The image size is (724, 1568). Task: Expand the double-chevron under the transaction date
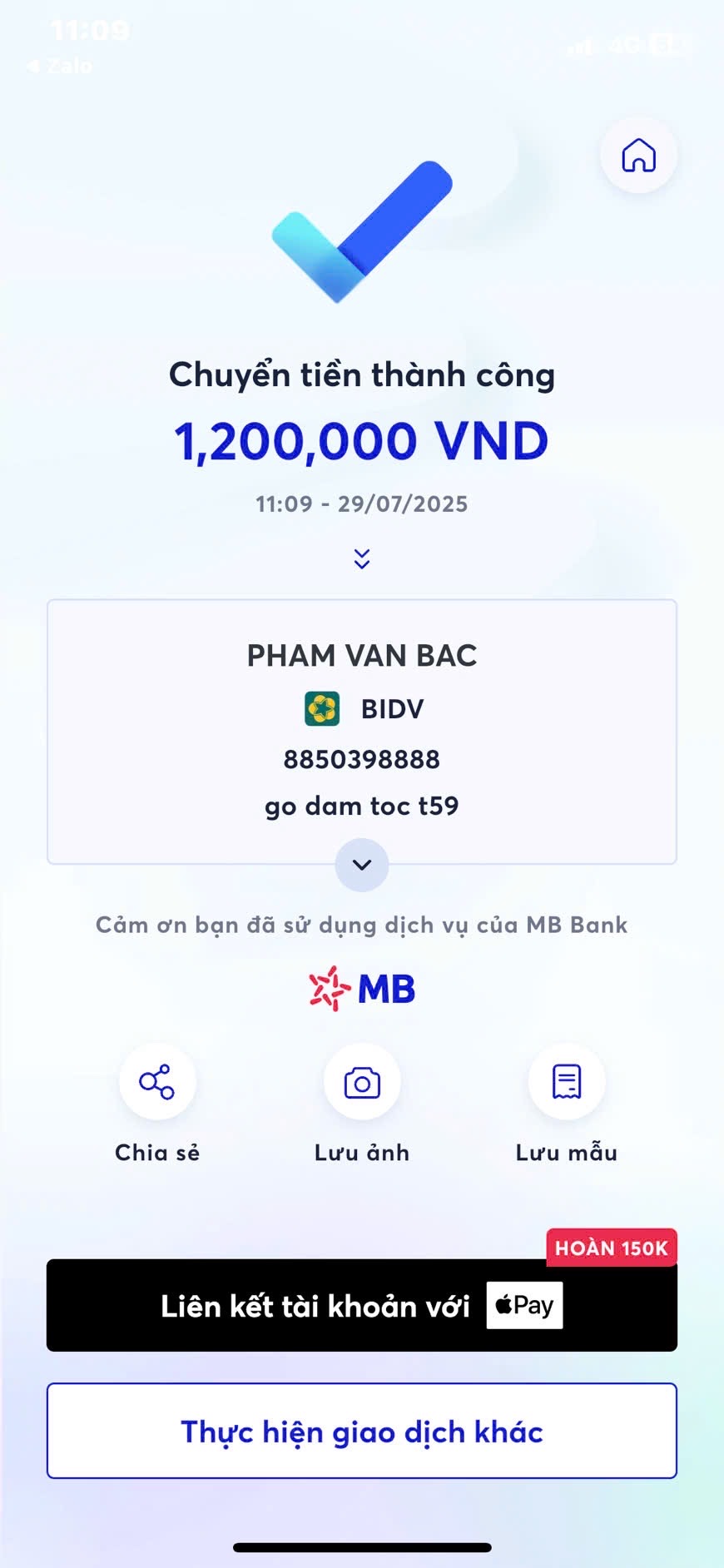pyautogui.click(x=361, y=558)
